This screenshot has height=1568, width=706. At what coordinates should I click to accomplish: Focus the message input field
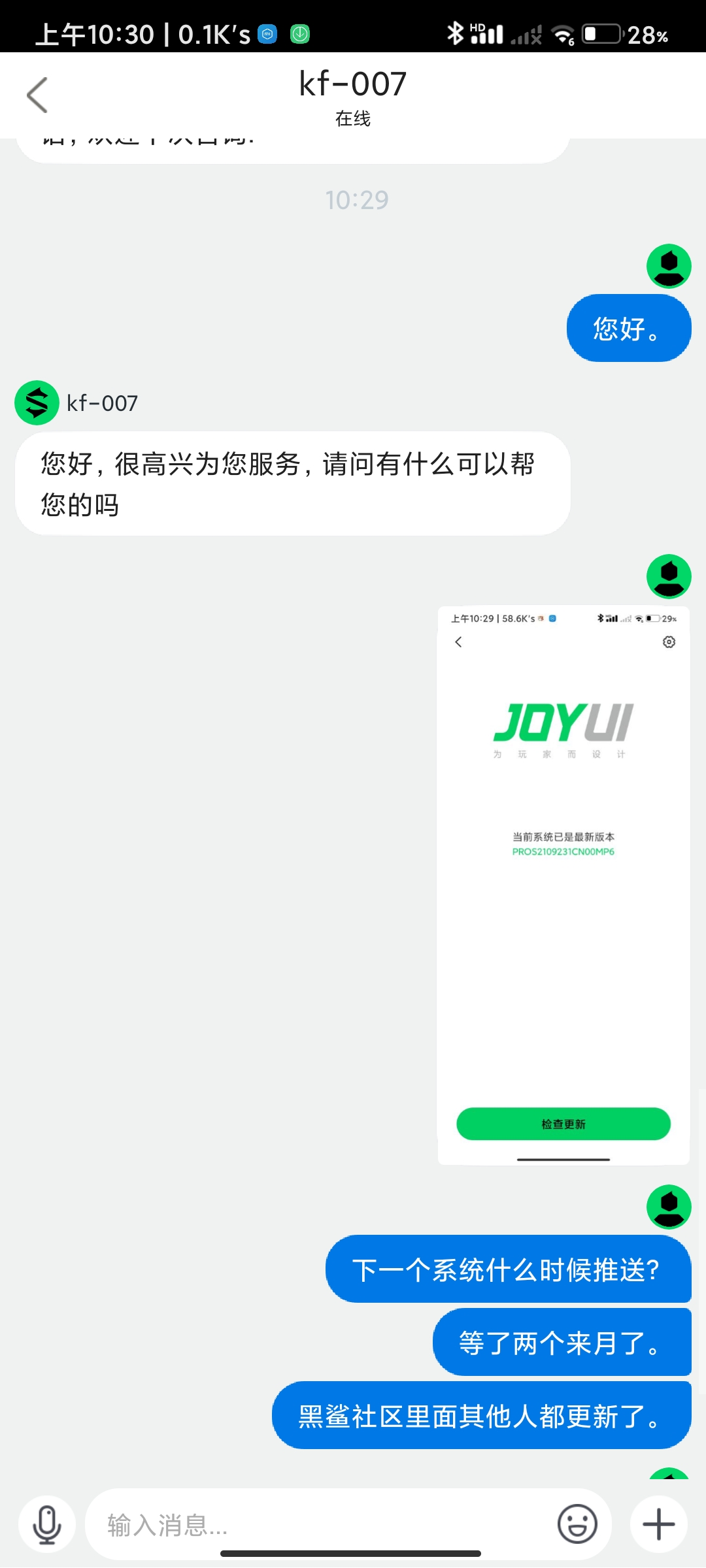tap(320, 1525)
